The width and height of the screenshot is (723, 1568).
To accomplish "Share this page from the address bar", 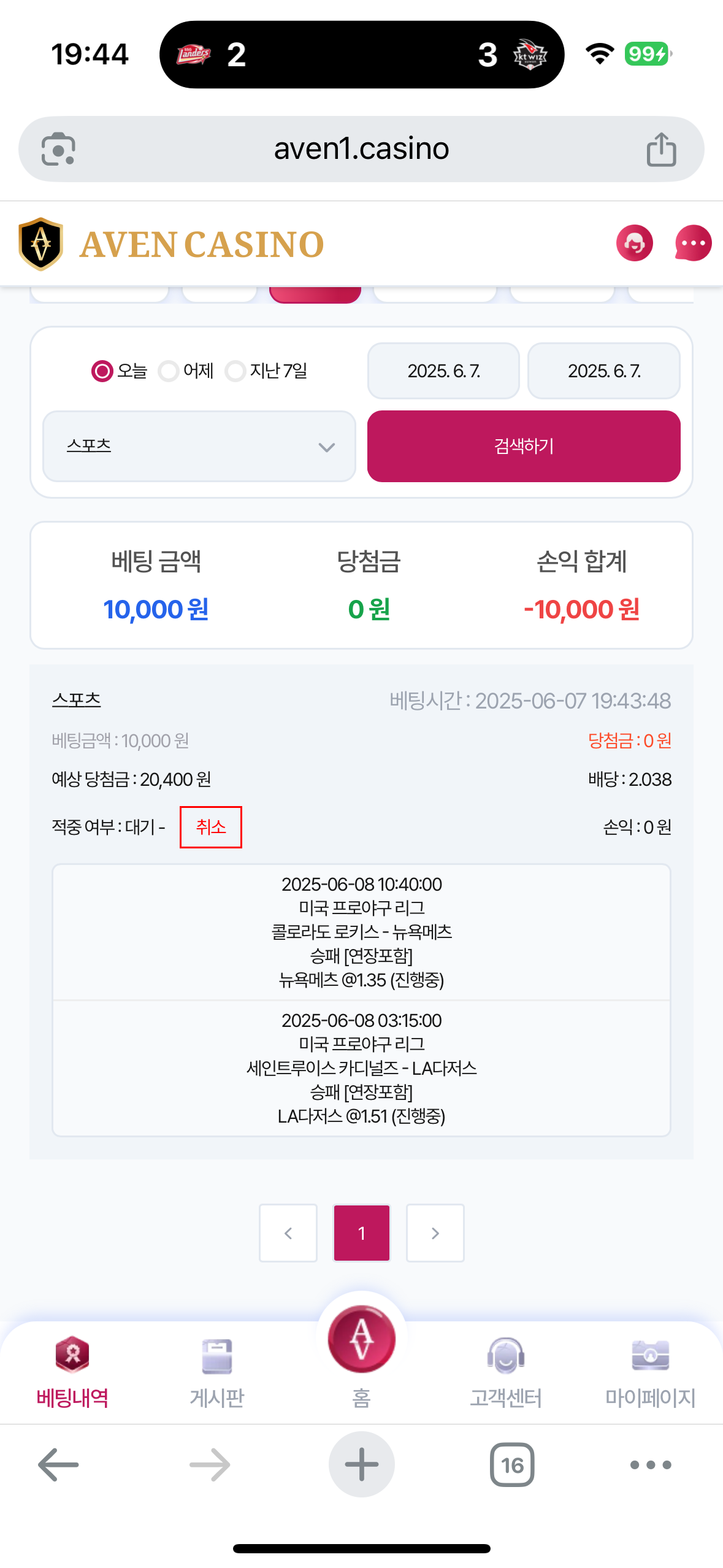I will [x=661, y=150].
